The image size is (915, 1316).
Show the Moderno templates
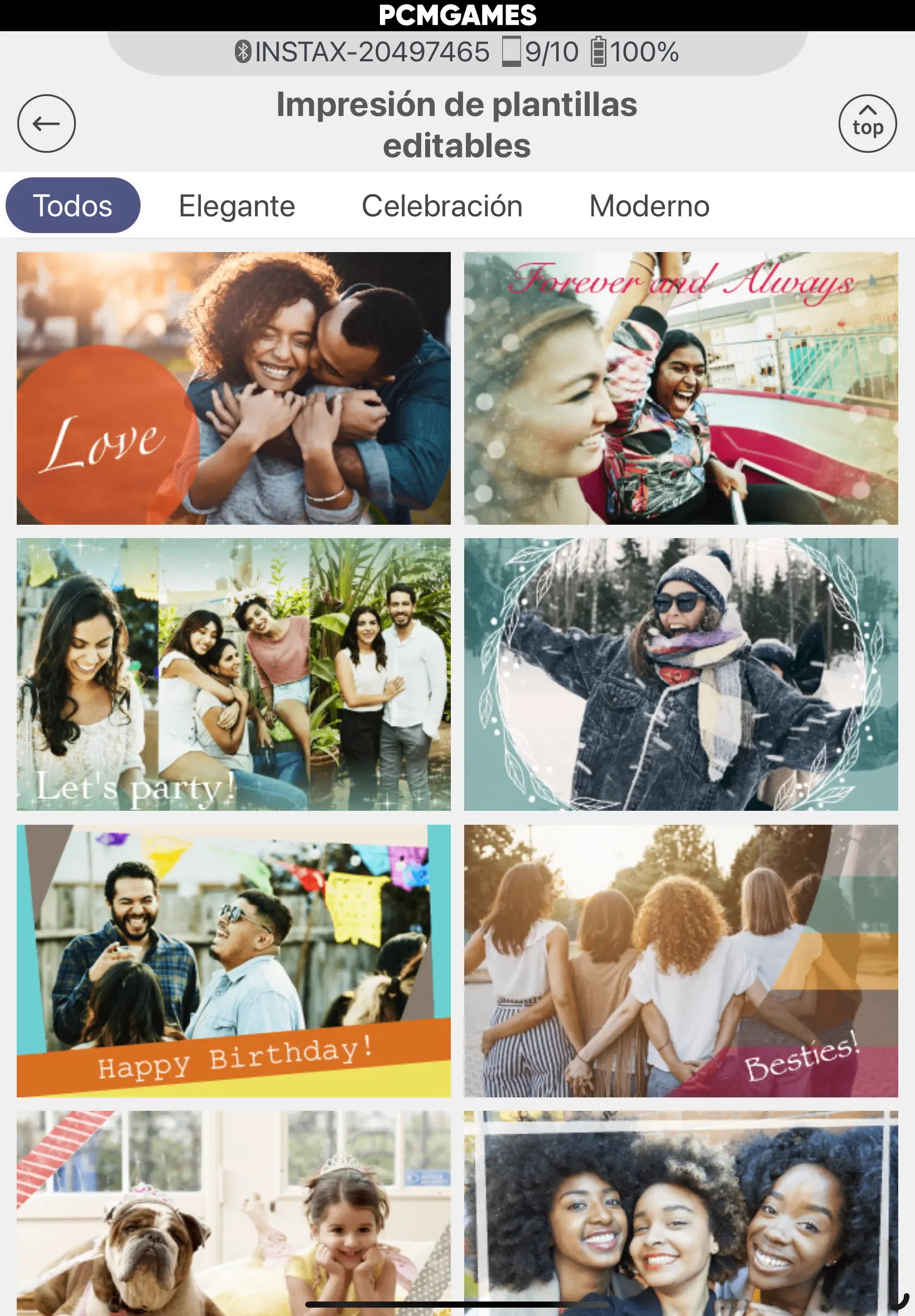coord(649,206)
